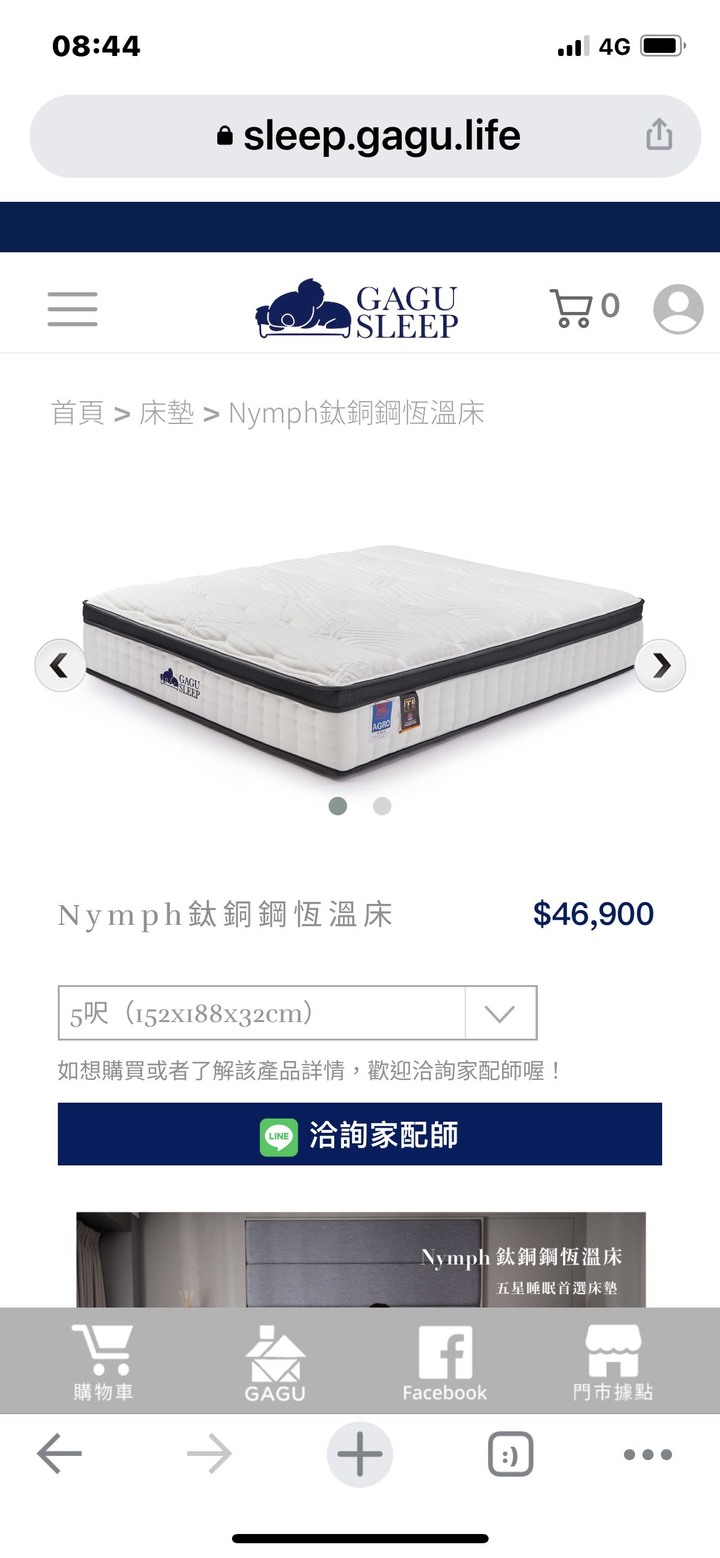Open 購物車 in the bottom bar
The image size is (720, 1558).
pyautogui.click(x=103, y=1361)
